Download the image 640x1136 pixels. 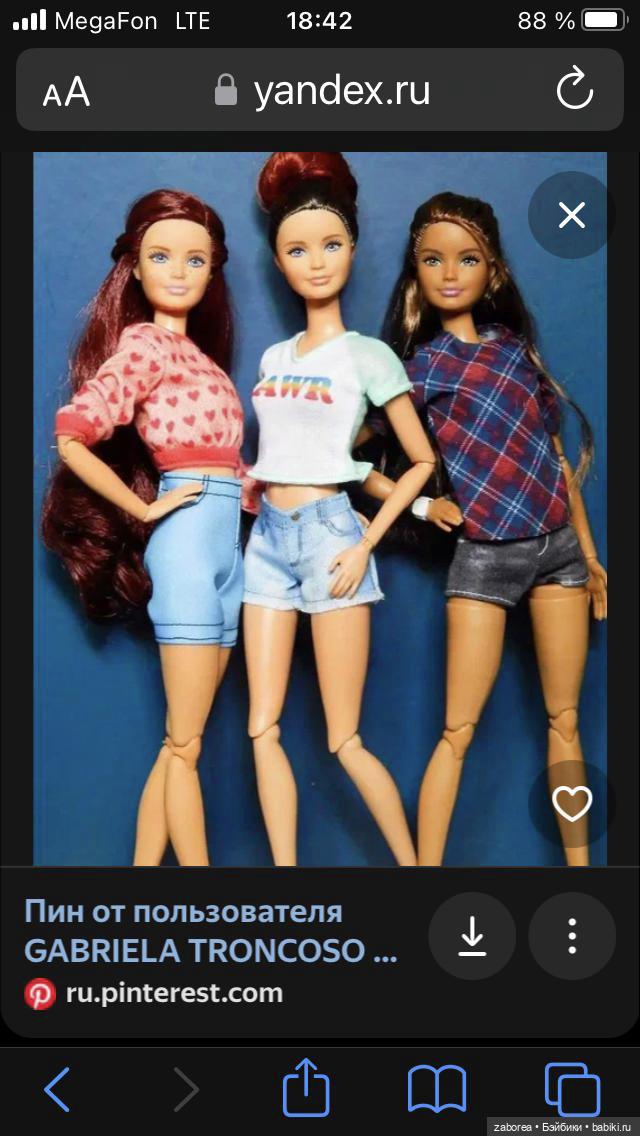click(x=472, y=936)
